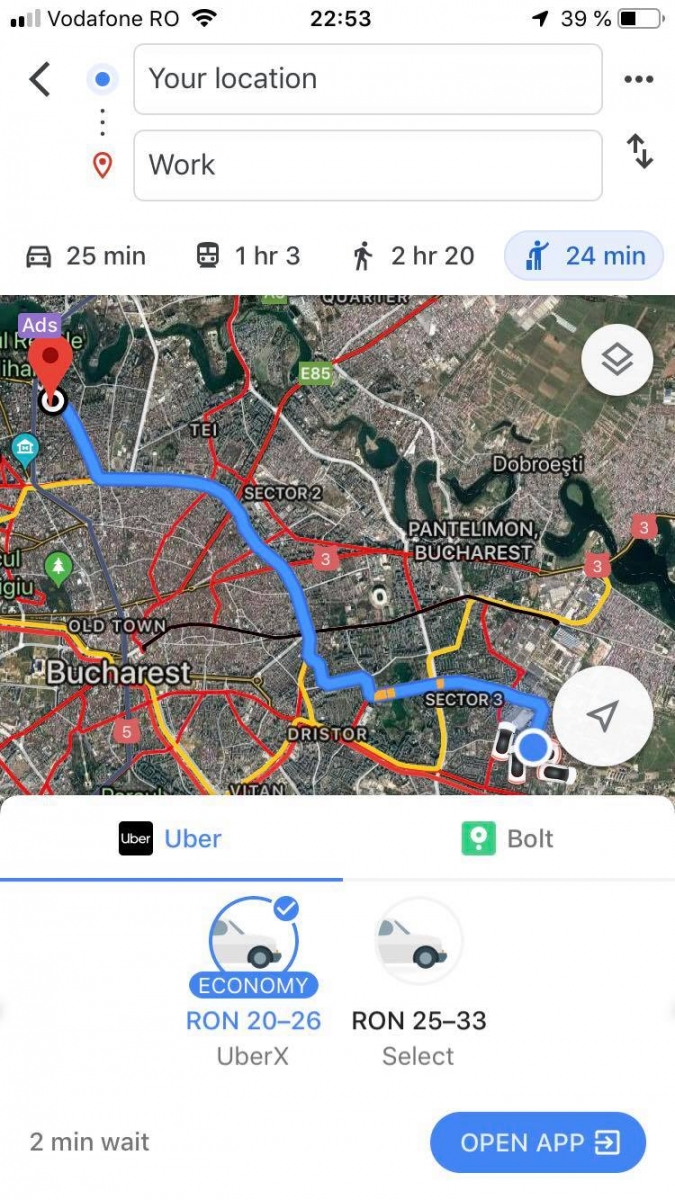The height and width of the screenshot is (1200, 675).
Task: Open the map layers button
Action: [x=617, y=360]
